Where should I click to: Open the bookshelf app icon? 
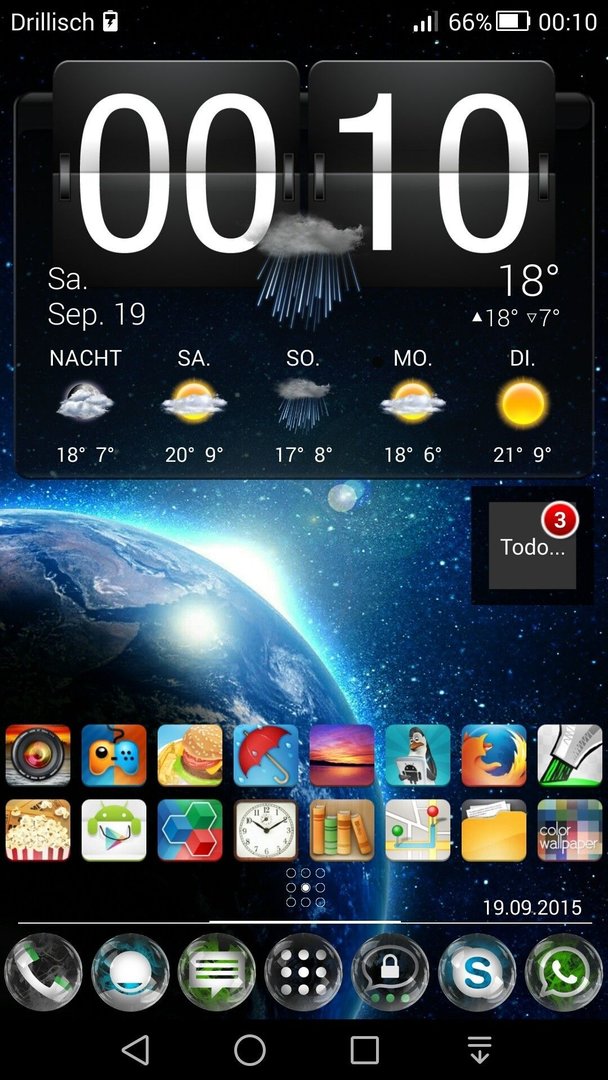click(x=342, y=830)
